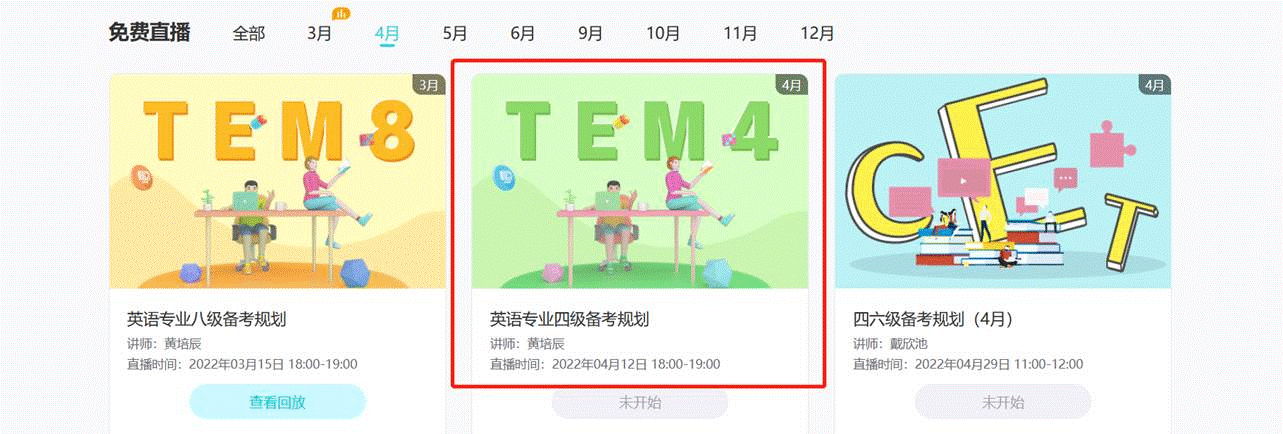The height and width of the screenshot is (434, 1283).
Task: Switch to the 全部 tab
Action: pyautogui.click(x=249, y=33)
